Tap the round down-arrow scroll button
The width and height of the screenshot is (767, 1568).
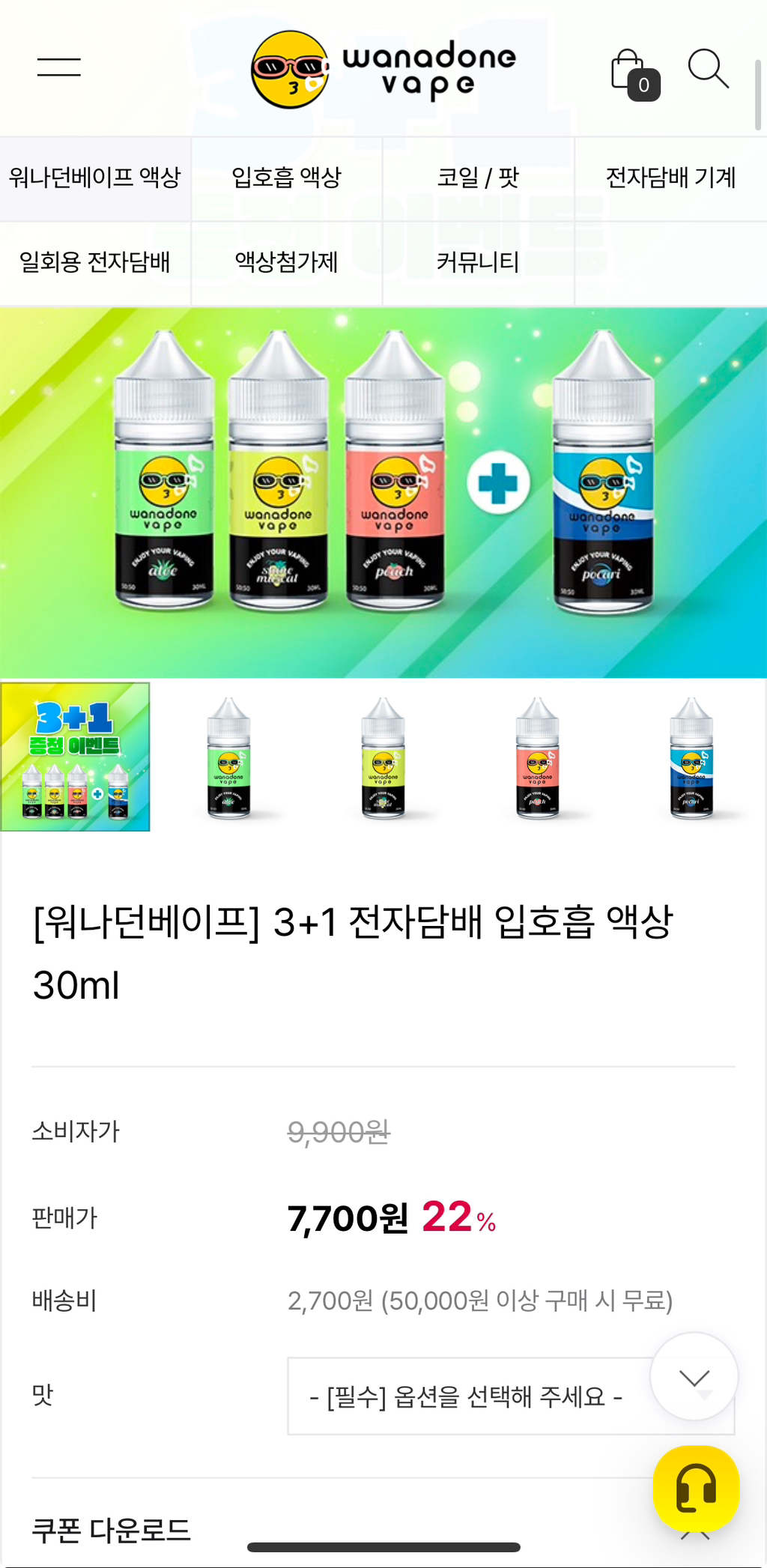694,1376
